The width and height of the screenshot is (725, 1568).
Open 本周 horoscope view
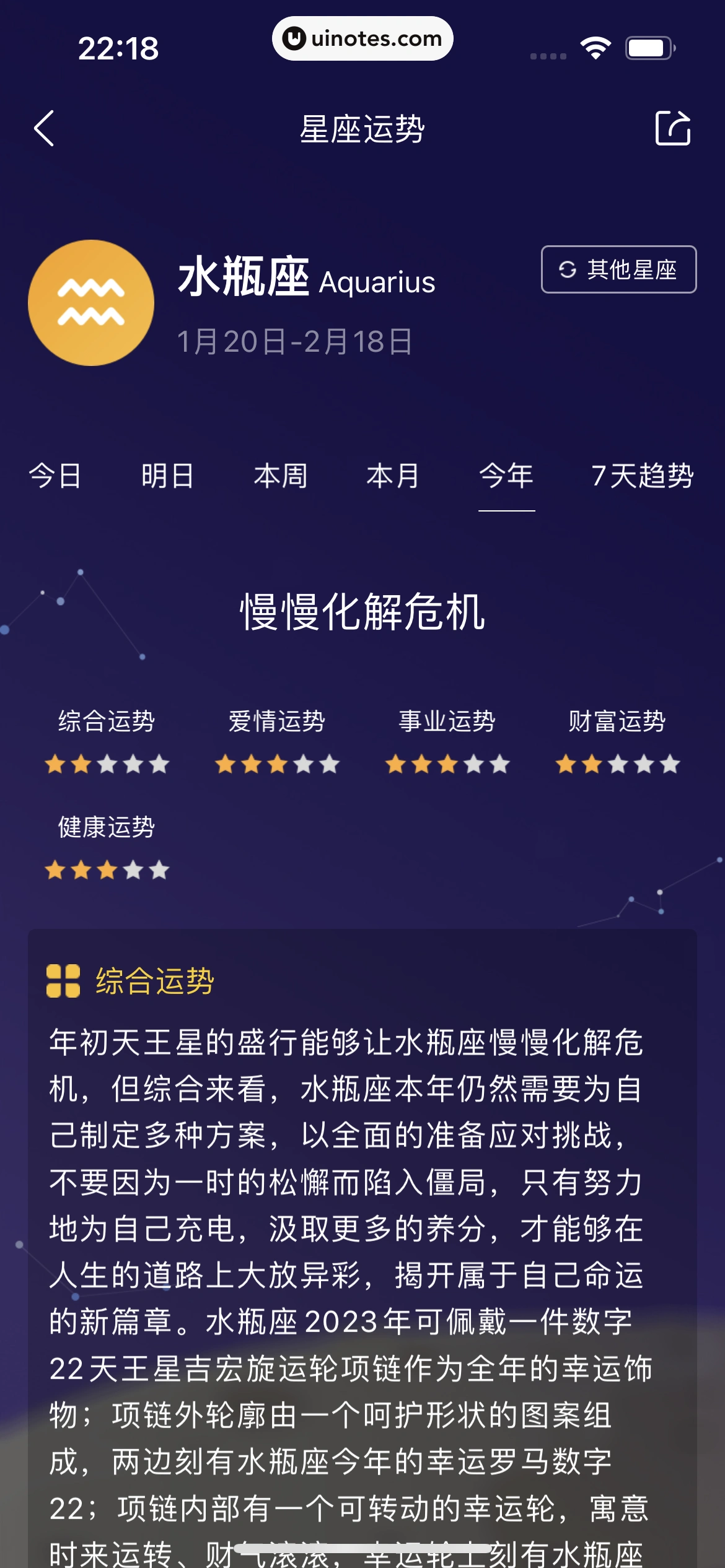pos(281,477)
